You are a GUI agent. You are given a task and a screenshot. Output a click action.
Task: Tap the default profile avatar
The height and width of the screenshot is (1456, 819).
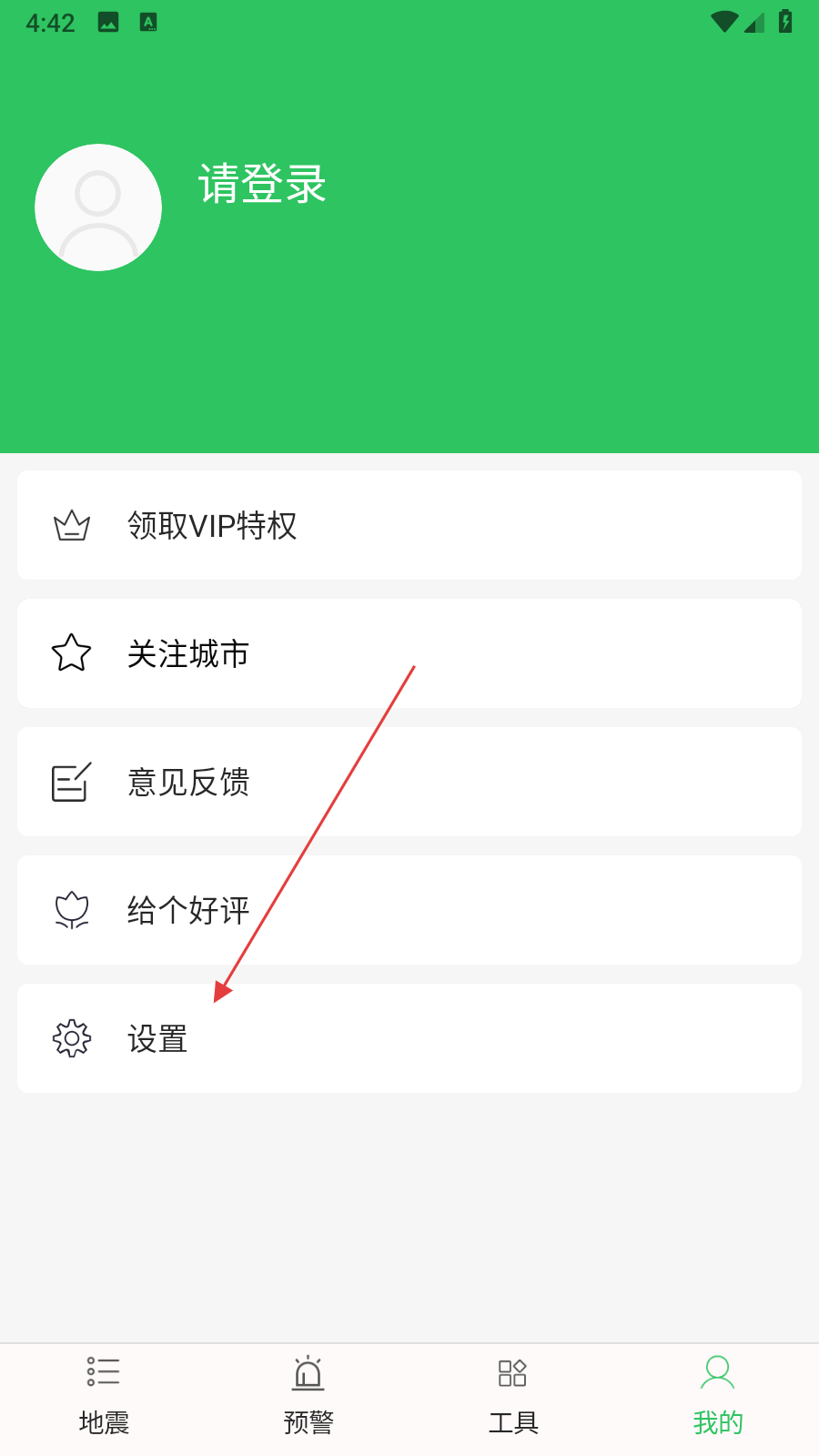98,207
